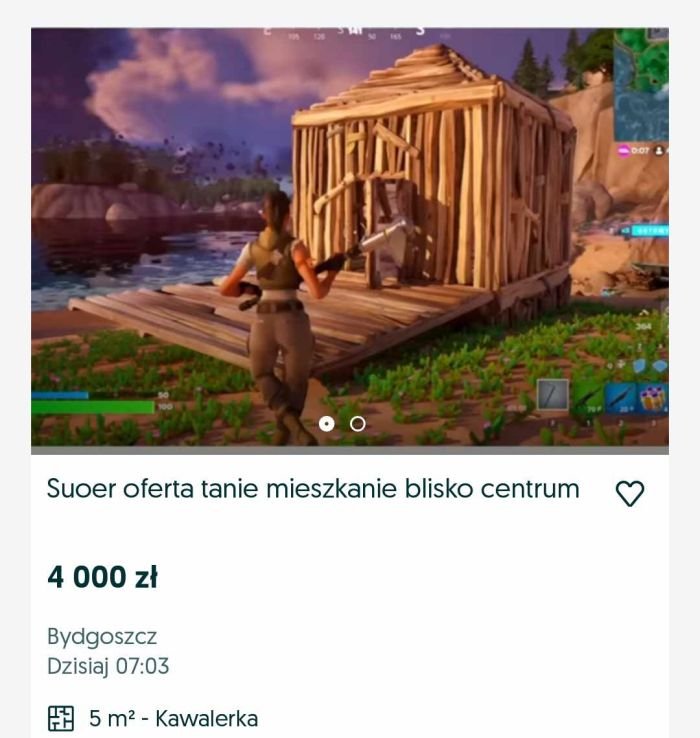The width and height of the screenshot is (700, 738).
Task: Save the Bydgoszcz listing to favorites
Action: (629, 493)
